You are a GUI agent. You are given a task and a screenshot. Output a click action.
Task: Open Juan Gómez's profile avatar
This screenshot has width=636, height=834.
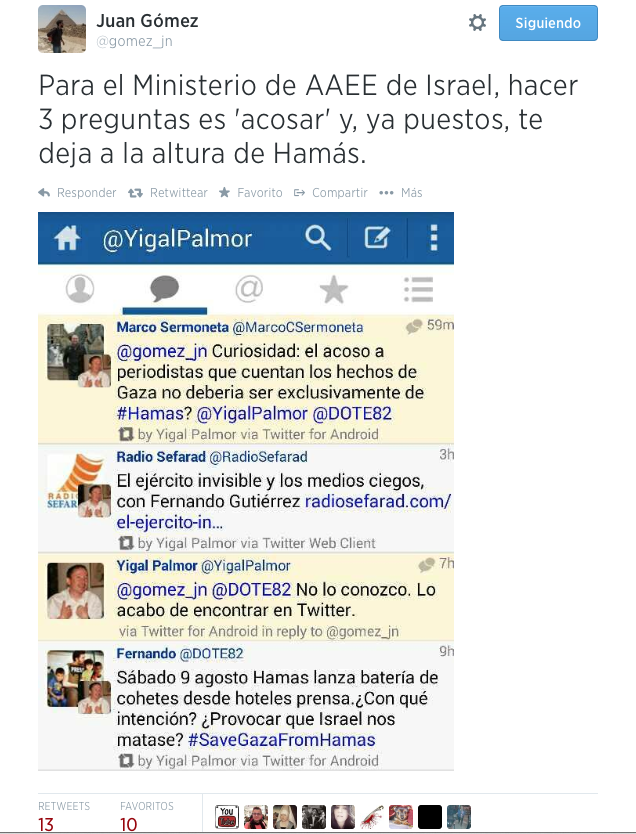[x=62, y=28]
